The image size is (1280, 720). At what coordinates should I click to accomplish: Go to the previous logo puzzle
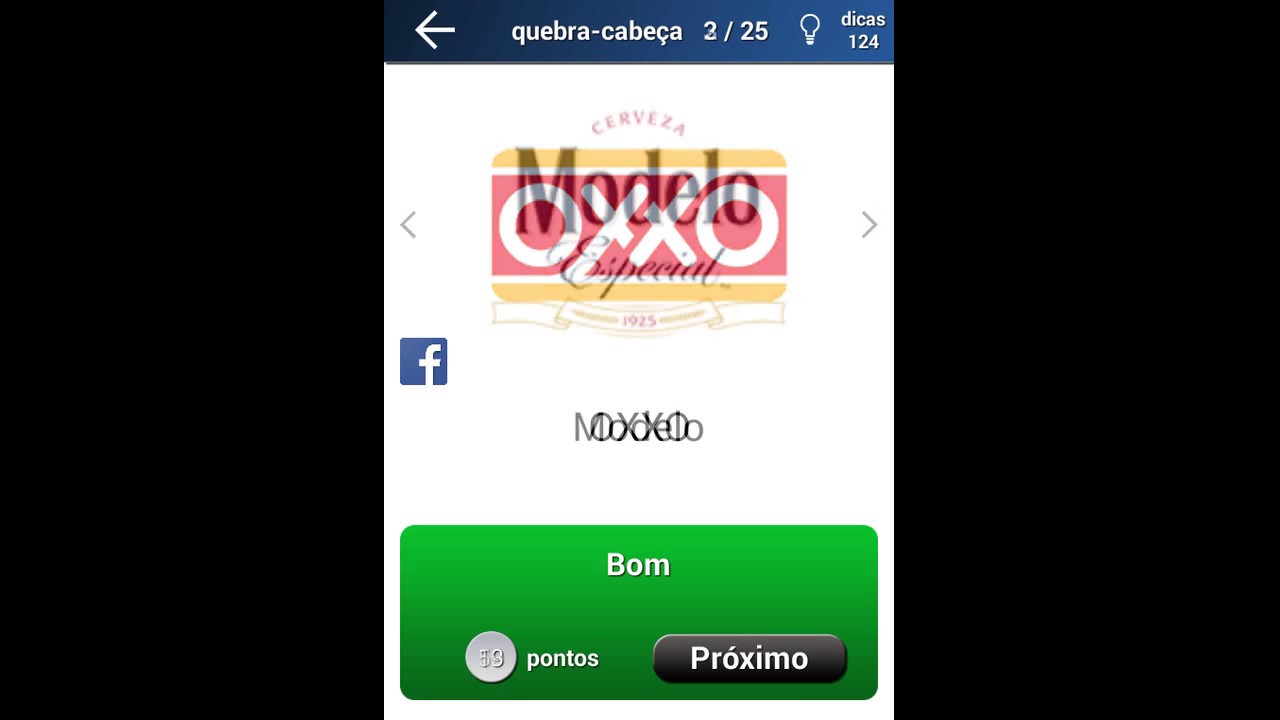pyautogui.click(x=408, y=225)
